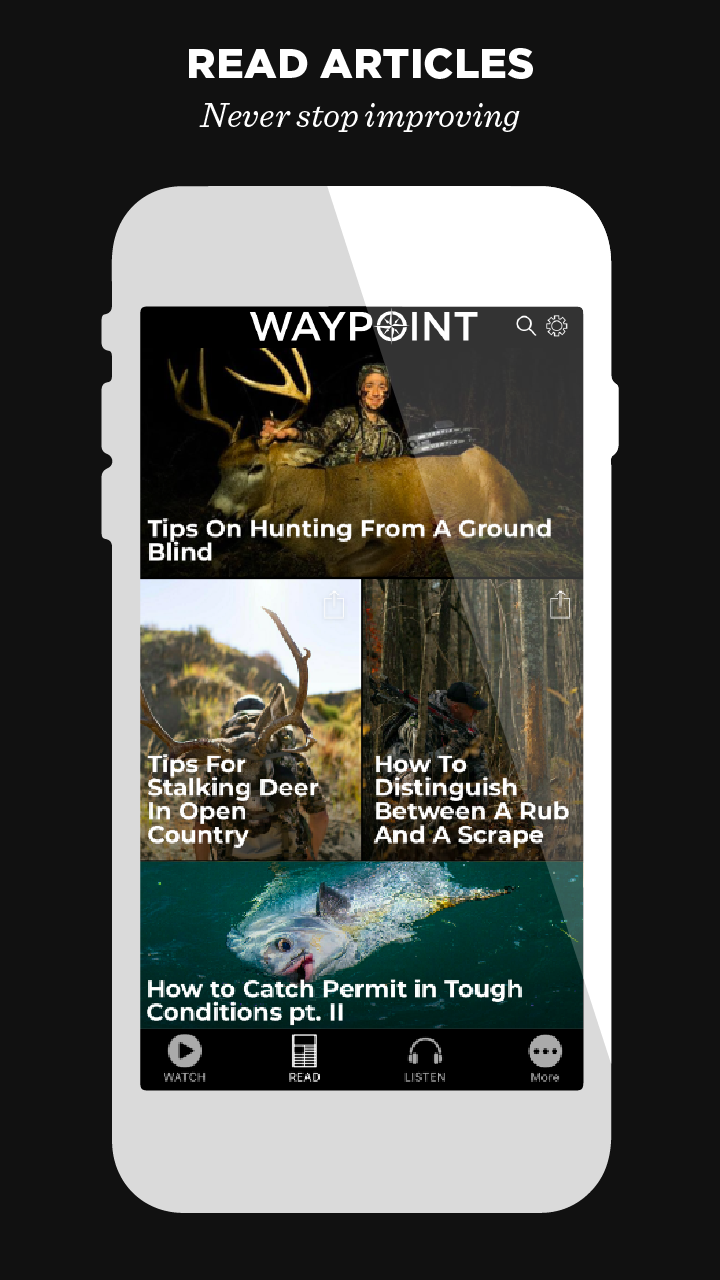The width and height of the screenshot is (720, 1280).
Task: Share the Stalking Deer article via its share icon
Action: click(x=333, y=605)
